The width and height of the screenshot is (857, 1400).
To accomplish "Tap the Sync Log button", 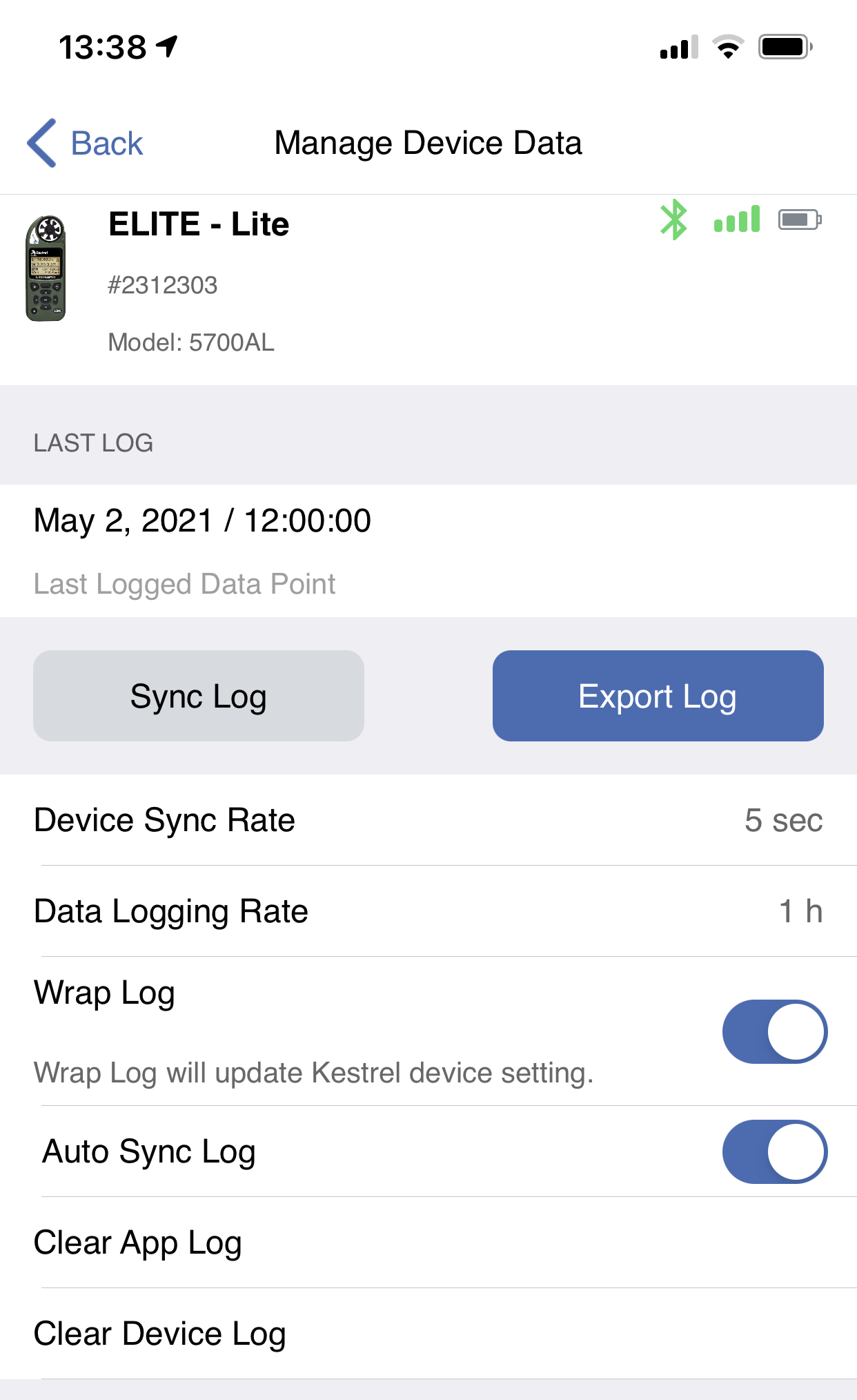I will tap(199, 696).
